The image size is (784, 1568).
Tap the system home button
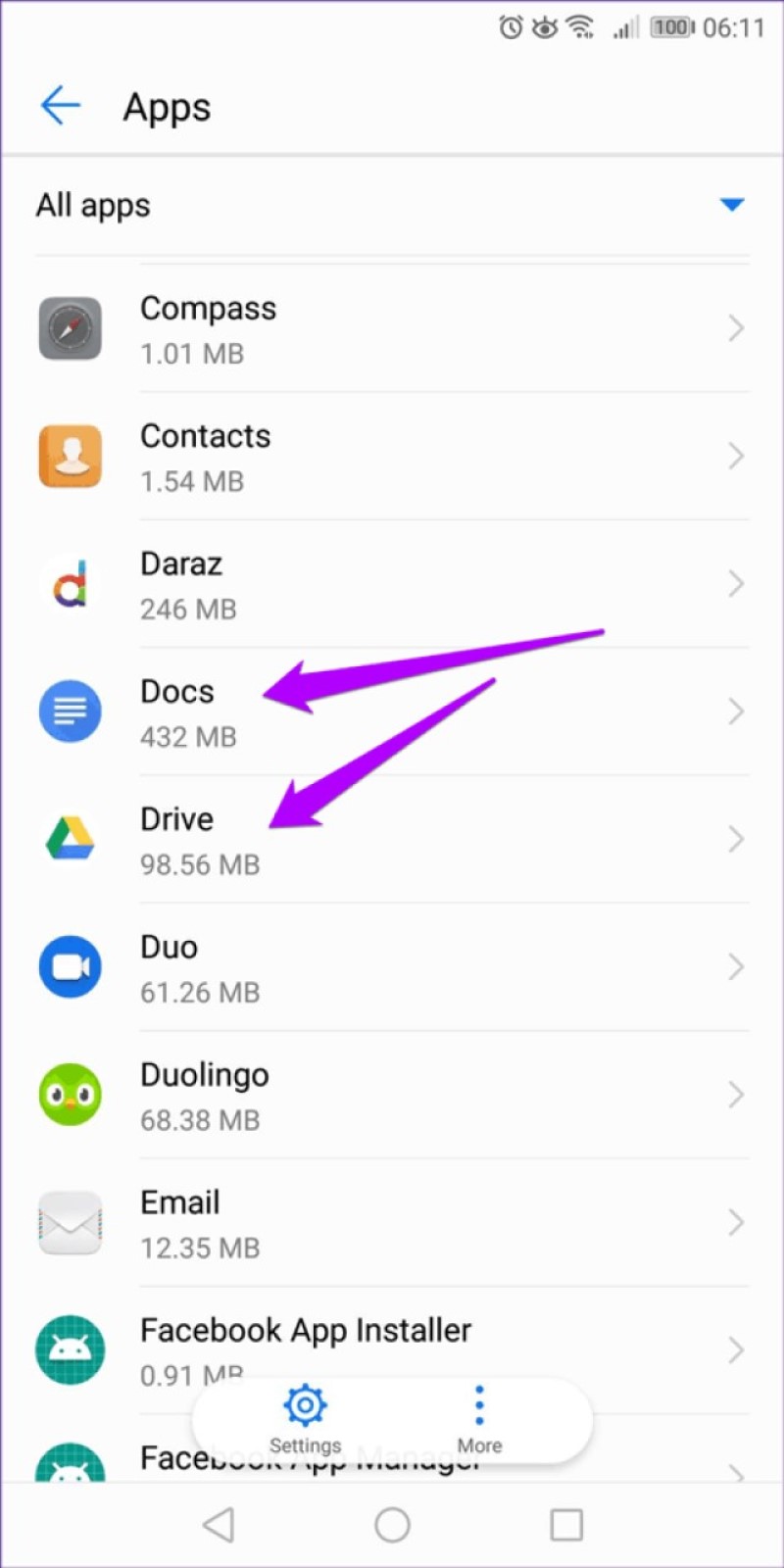click(392, 1525)
